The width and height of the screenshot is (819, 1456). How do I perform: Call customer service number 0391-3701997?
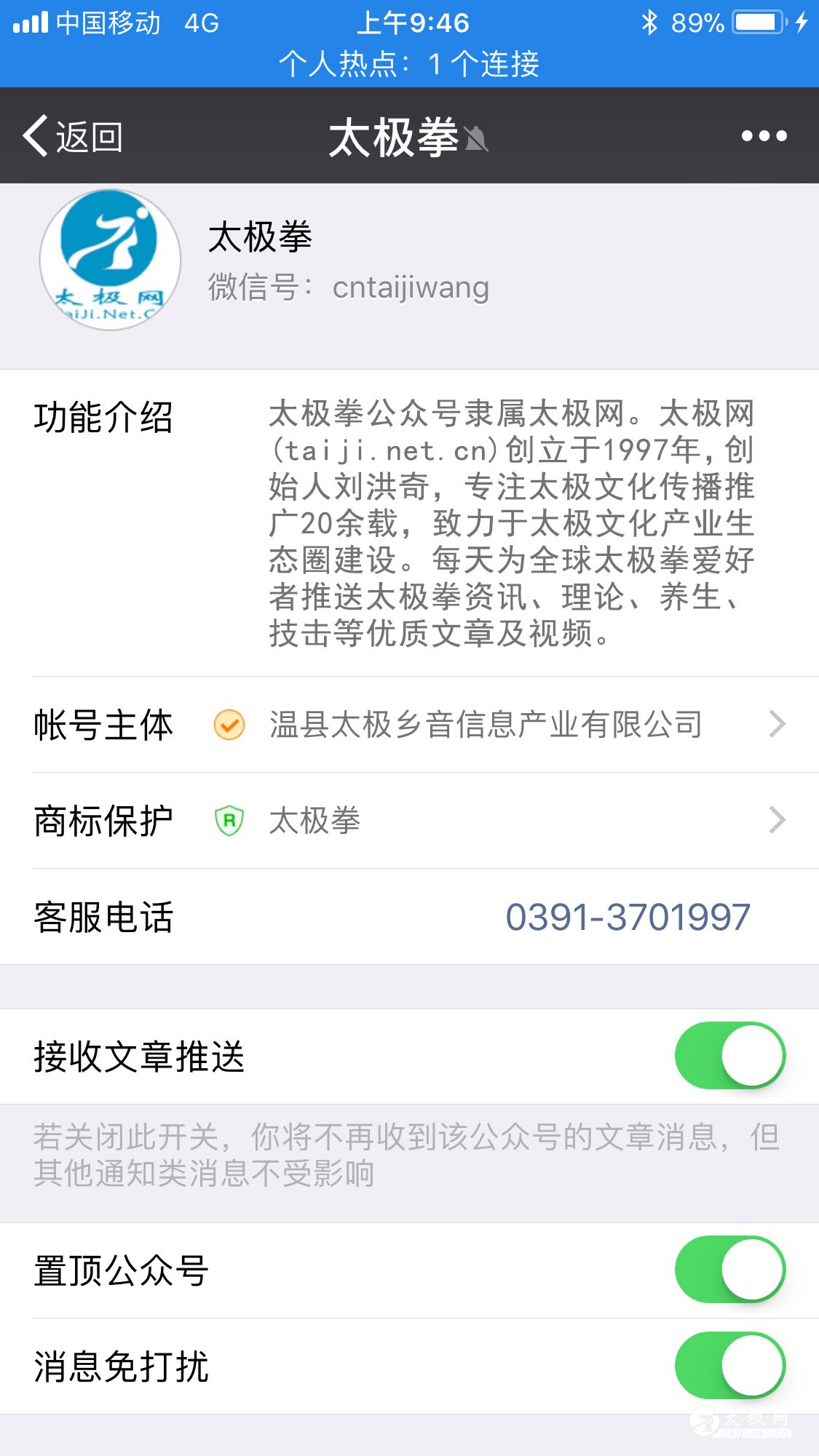click(628, 917)
